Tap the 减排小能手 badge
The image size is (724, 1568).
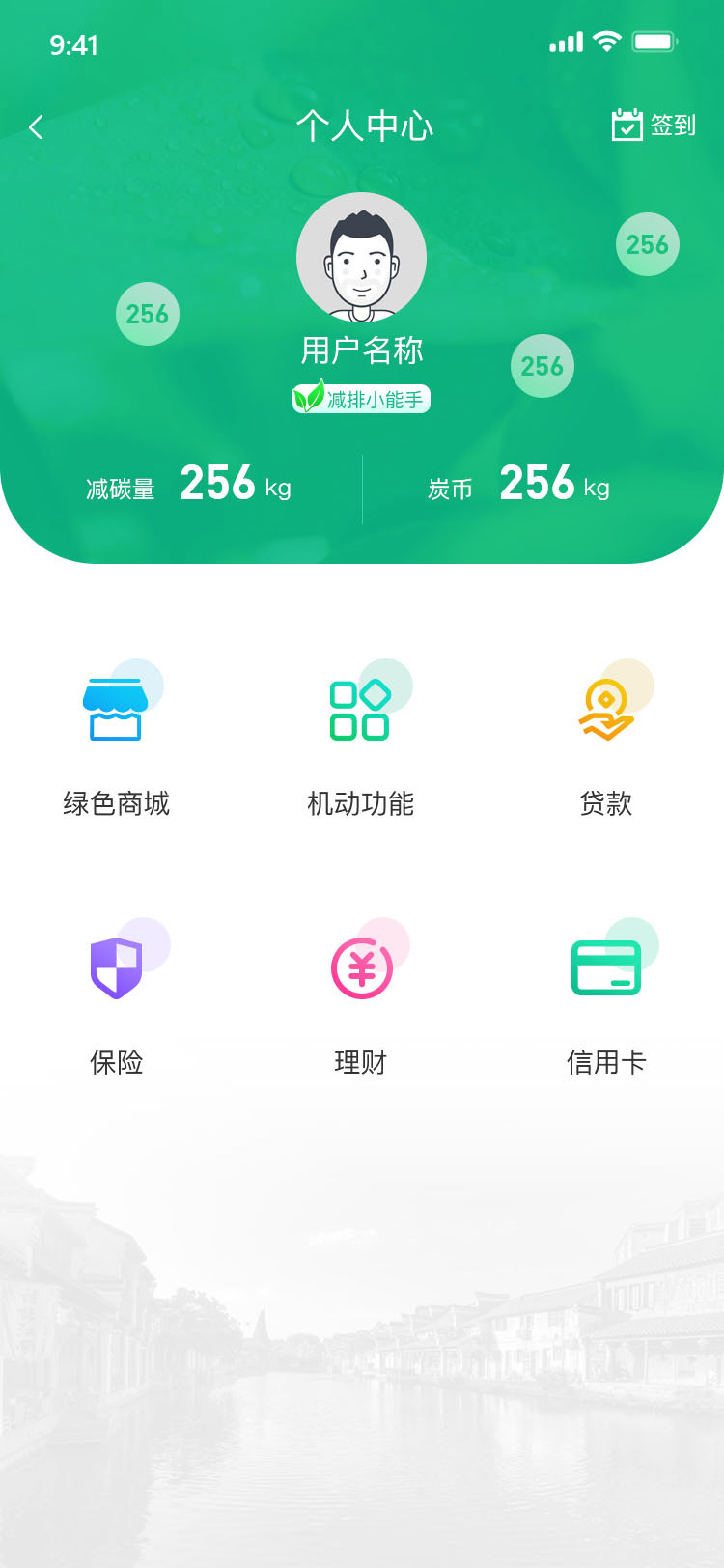pos(361,399)
